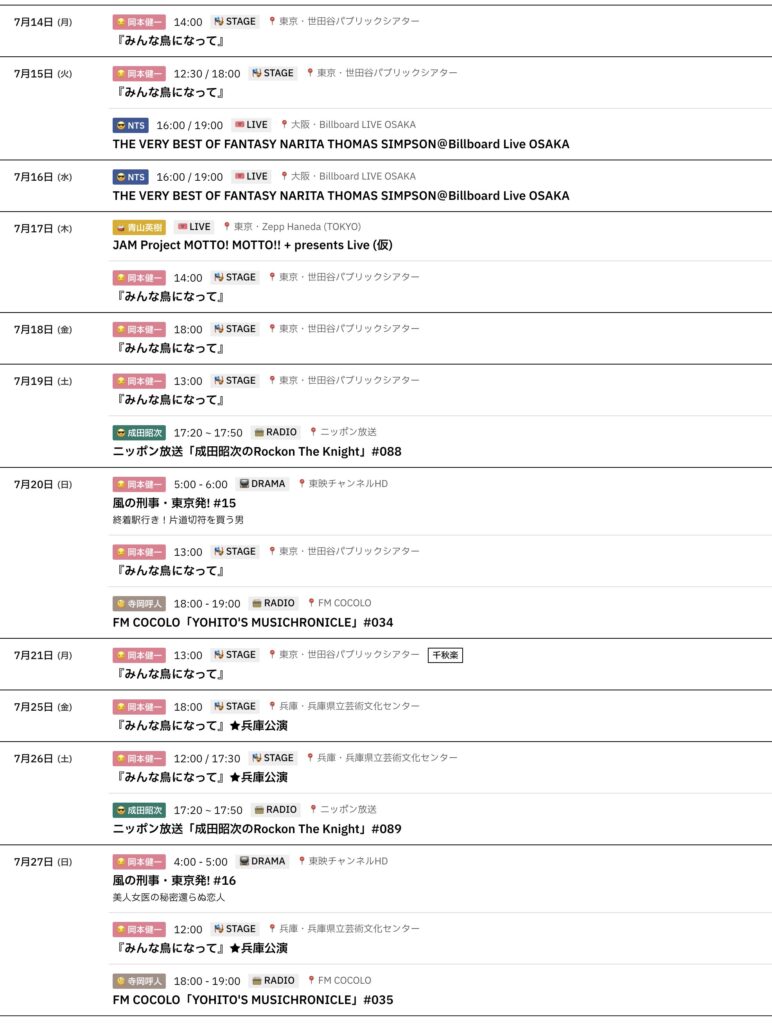Open Rockon The Knight #089 radio entry
Image resolution: width=772 pixels, height=1024 pixels.
coord(257,829)
